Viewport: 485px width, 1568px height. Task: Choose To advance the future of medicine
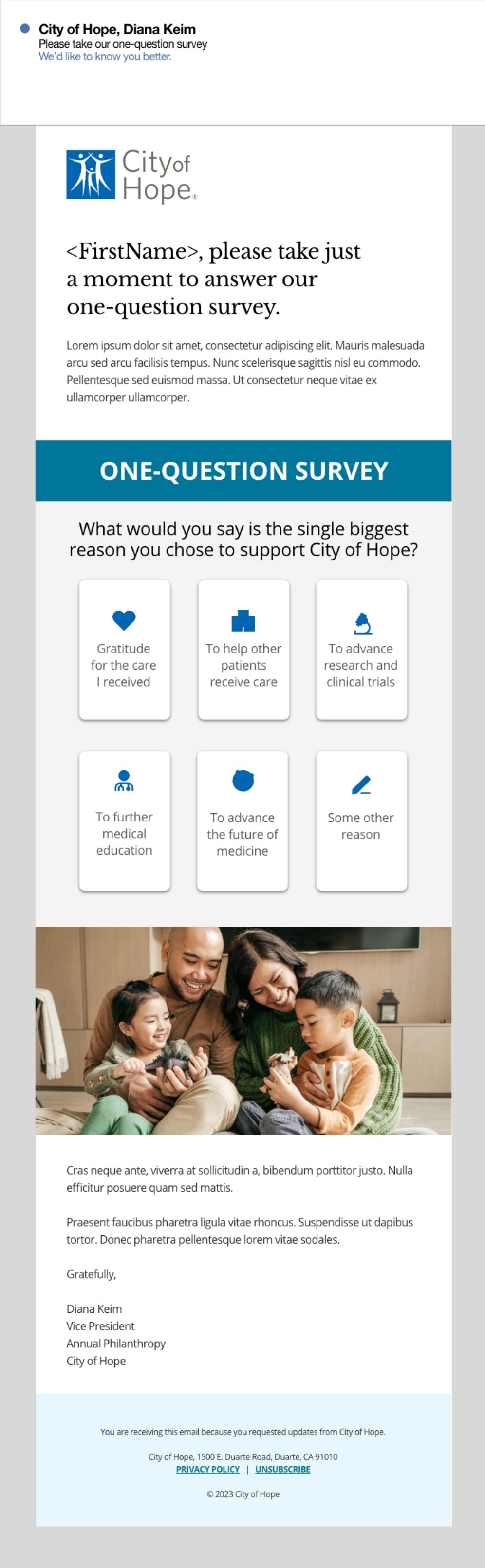point(242,820)
